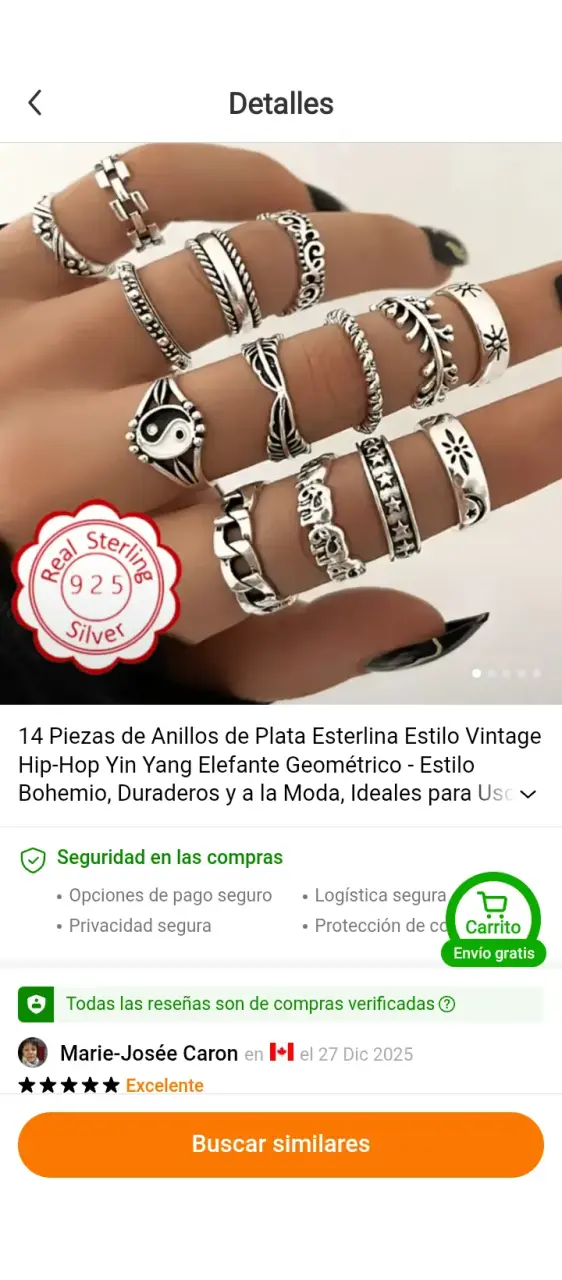The image size is (562, 1280).
Task: Tap Buscar similares button
Action: click(281, 1144)
